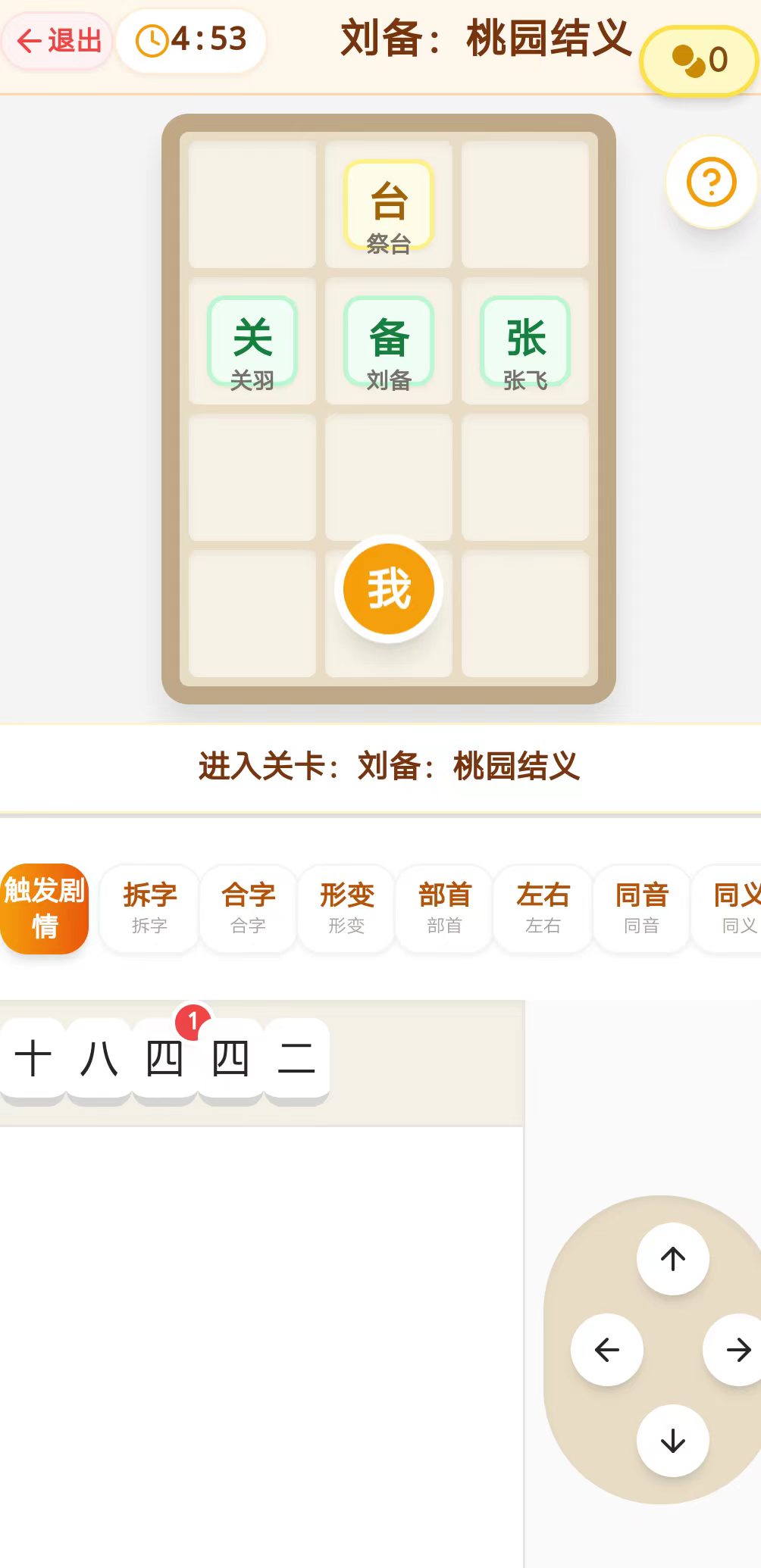Open the question mark help button
Screen dimensions: 761x1568
(x=711, y=183)
